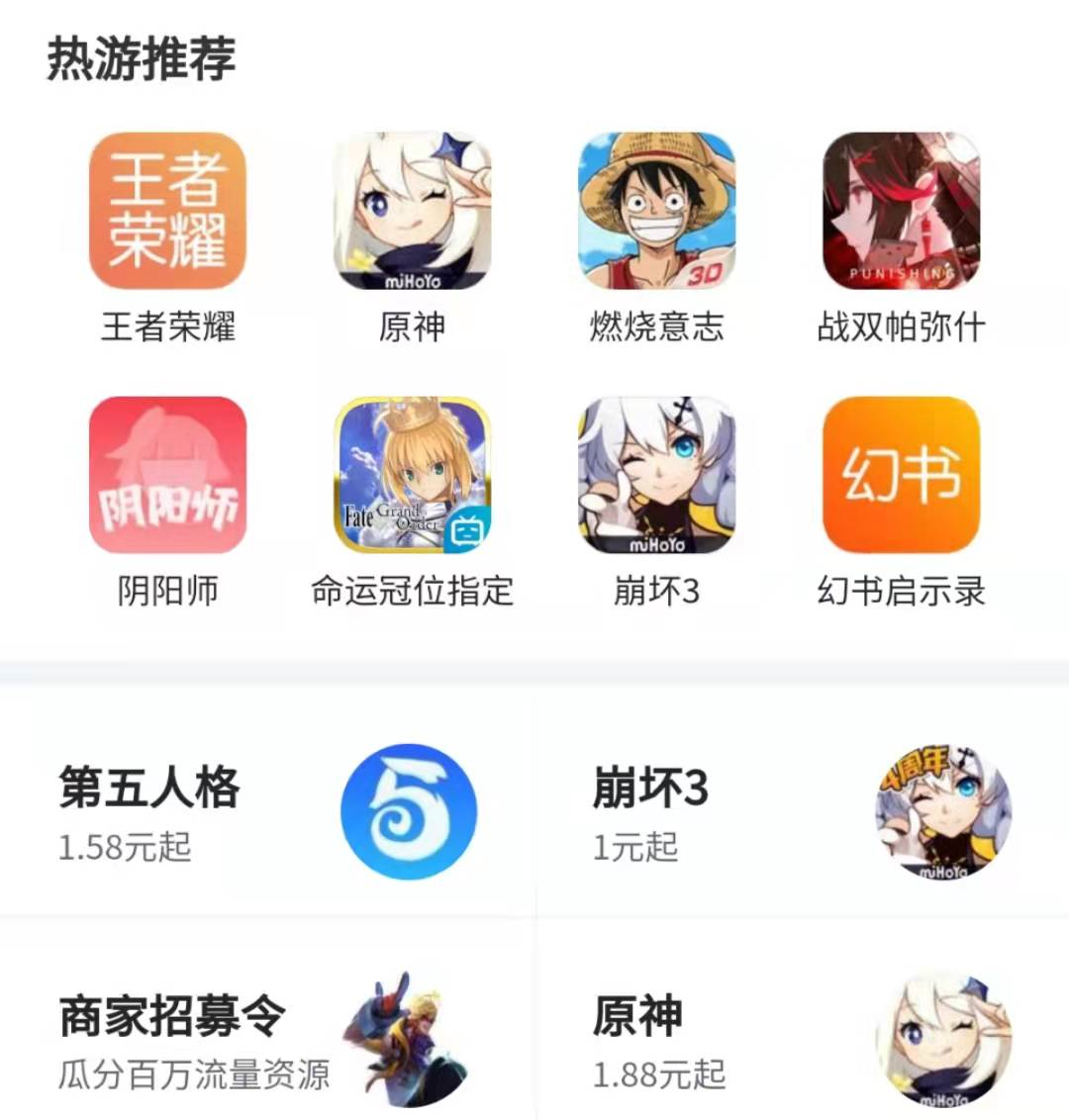Open the 原神 1.88元起 card
Image resolution: width=1069 pixels, height=1120 pixels.
coord(802,1039)
